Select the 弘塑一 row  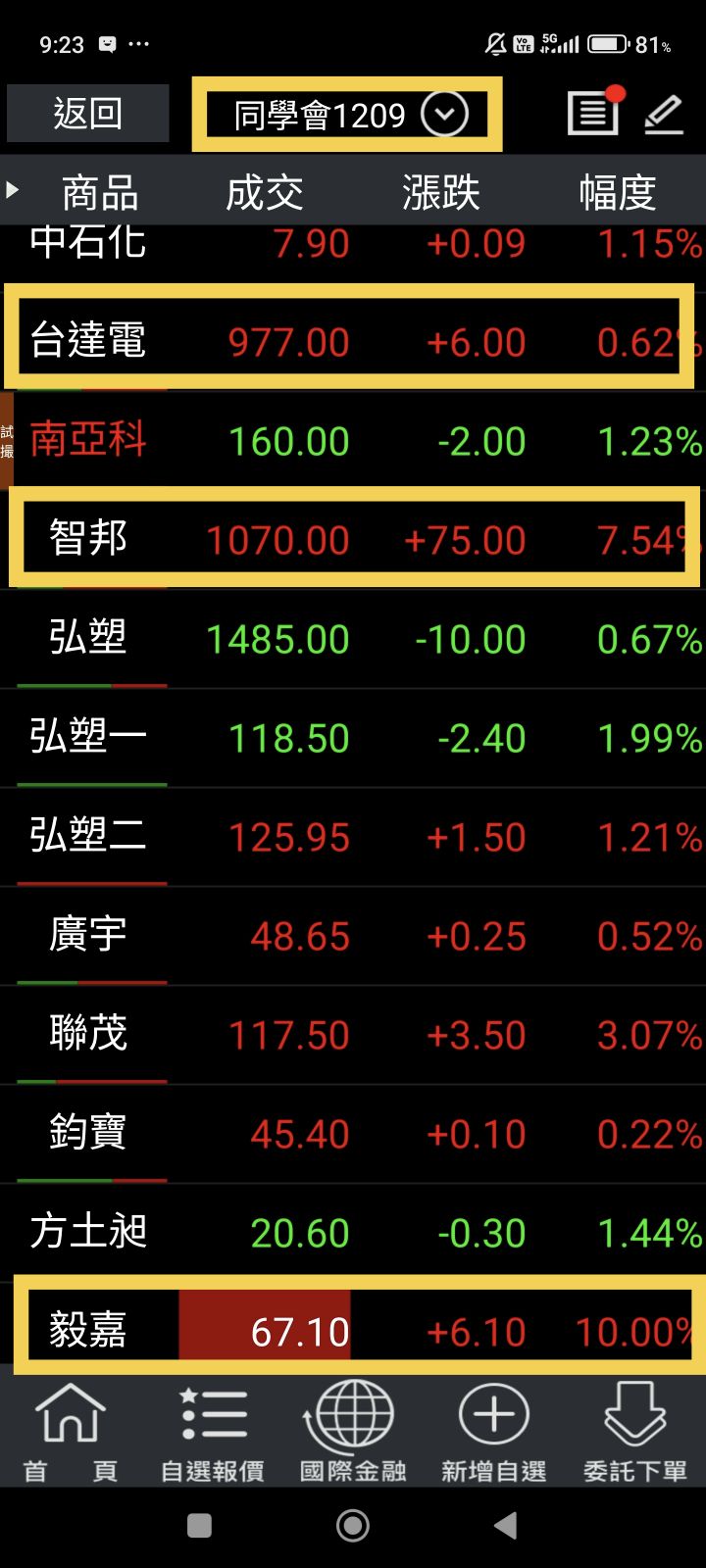(353, 738)
